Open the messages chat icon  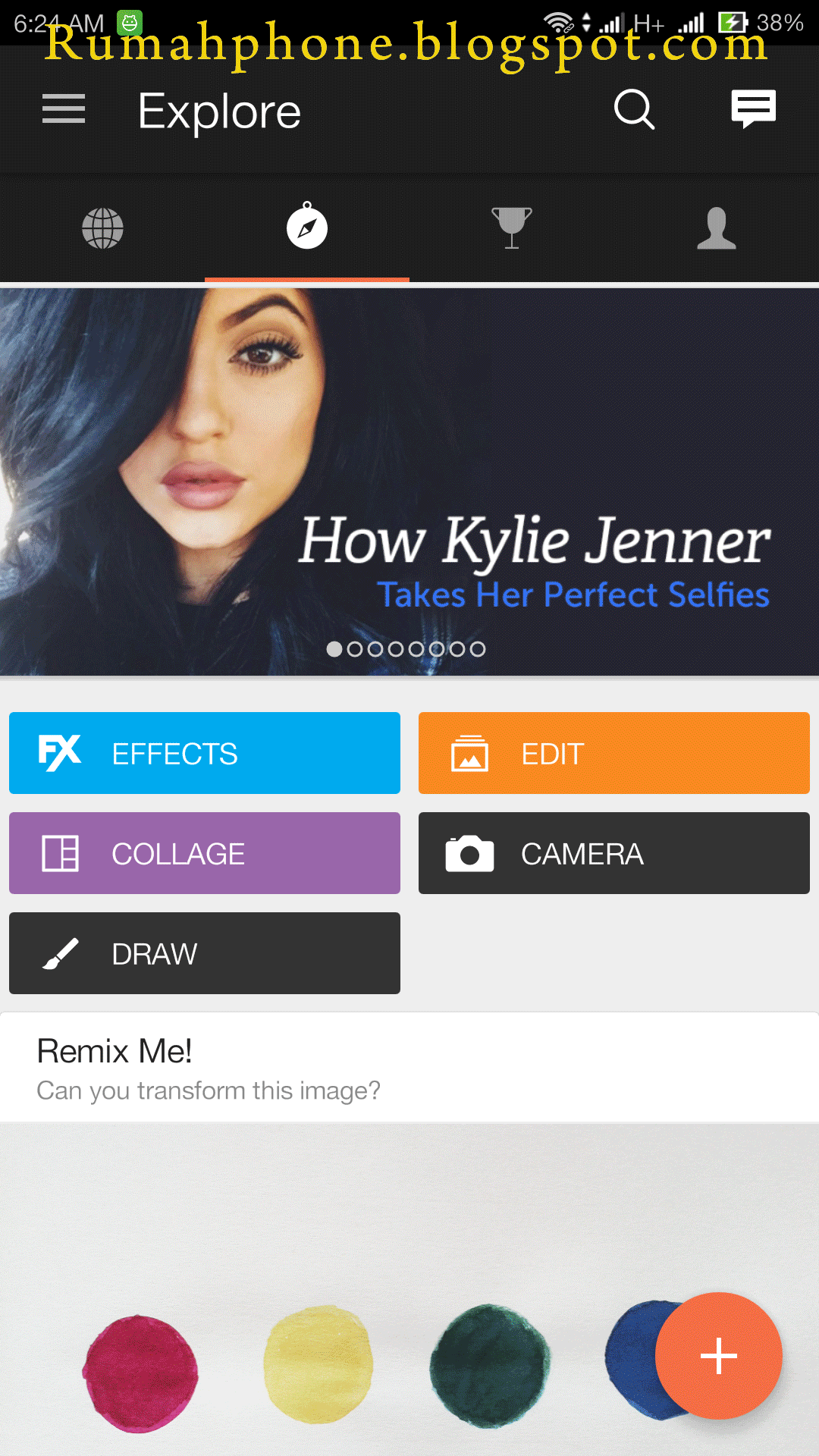(753, 109)
